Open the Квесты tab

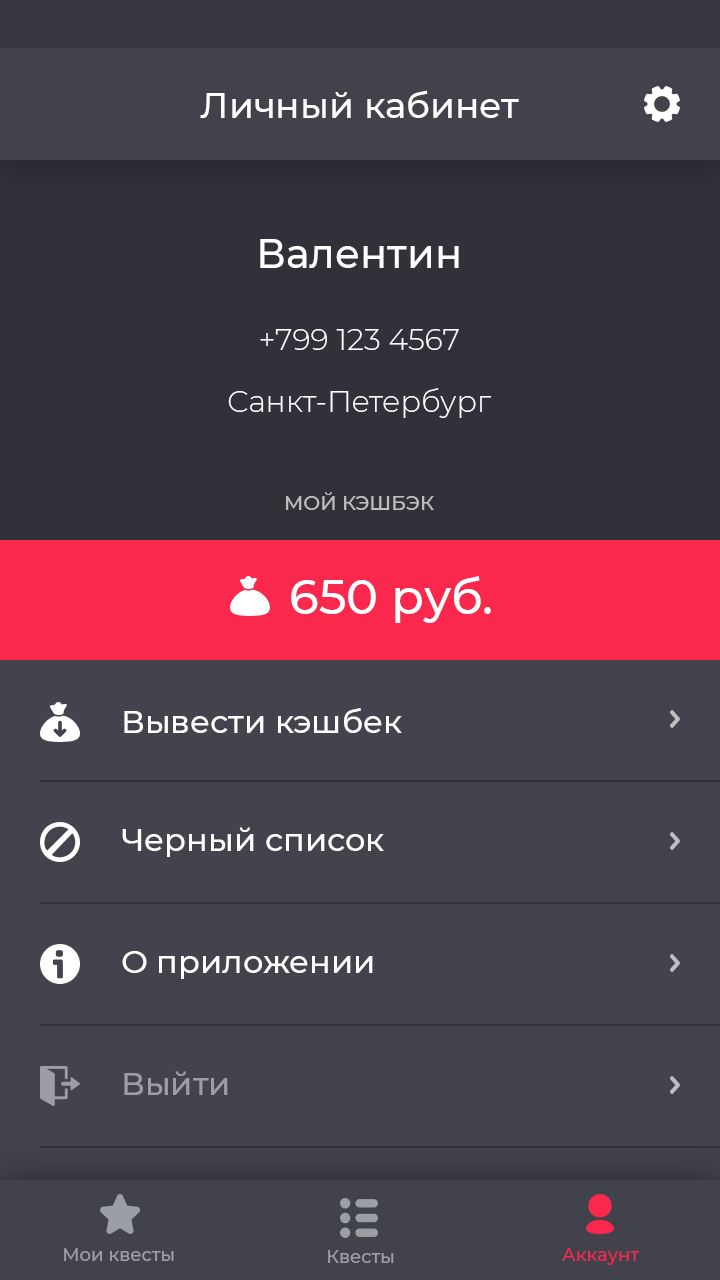point(359,1228)
